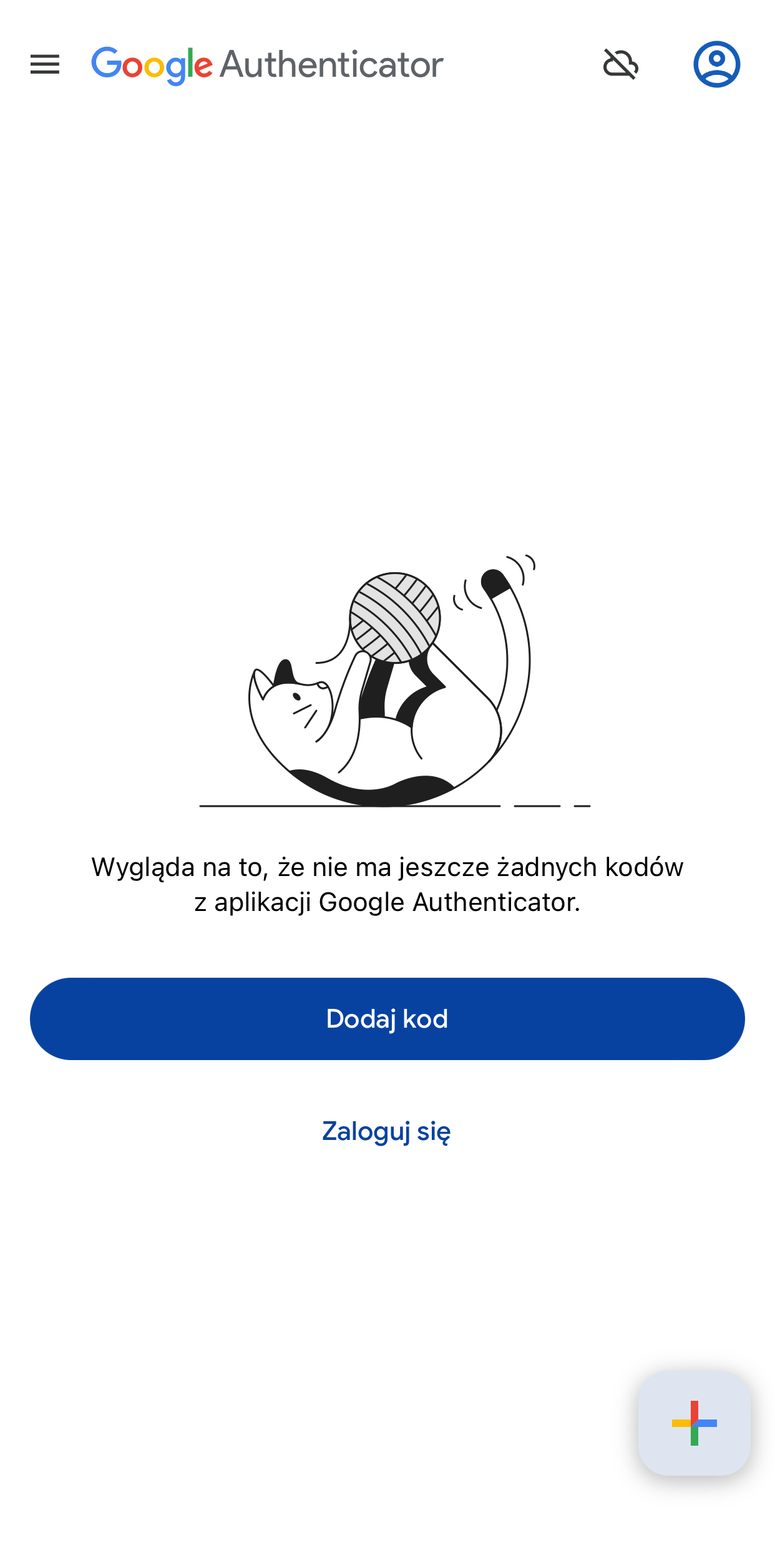
Task: Tap the crossed-out cloud sync icon
Action: 620,64
